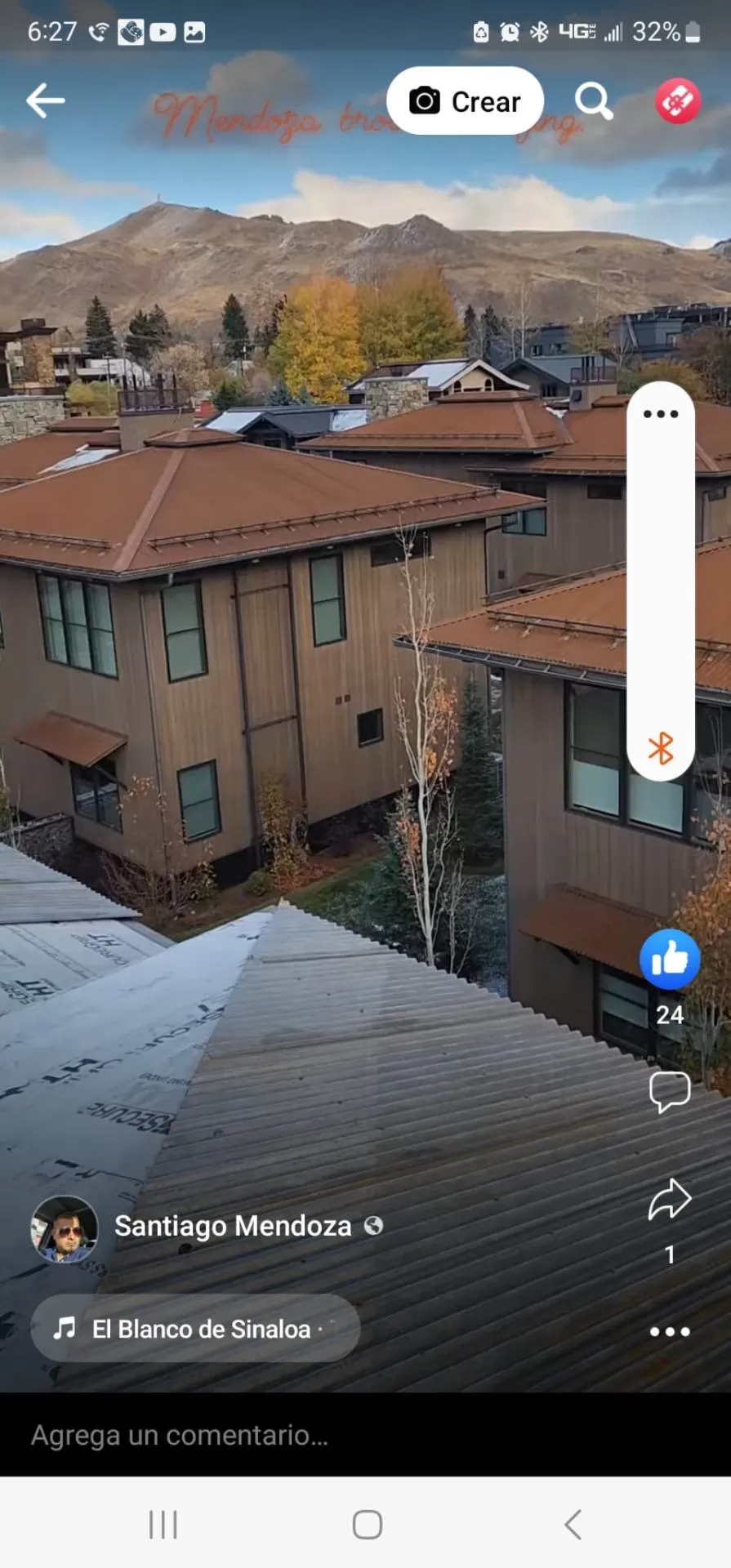The height and width of the screenshot is (1568, 731).
Task: Open search with the magnifier icon
Action: tap(593, 101)
